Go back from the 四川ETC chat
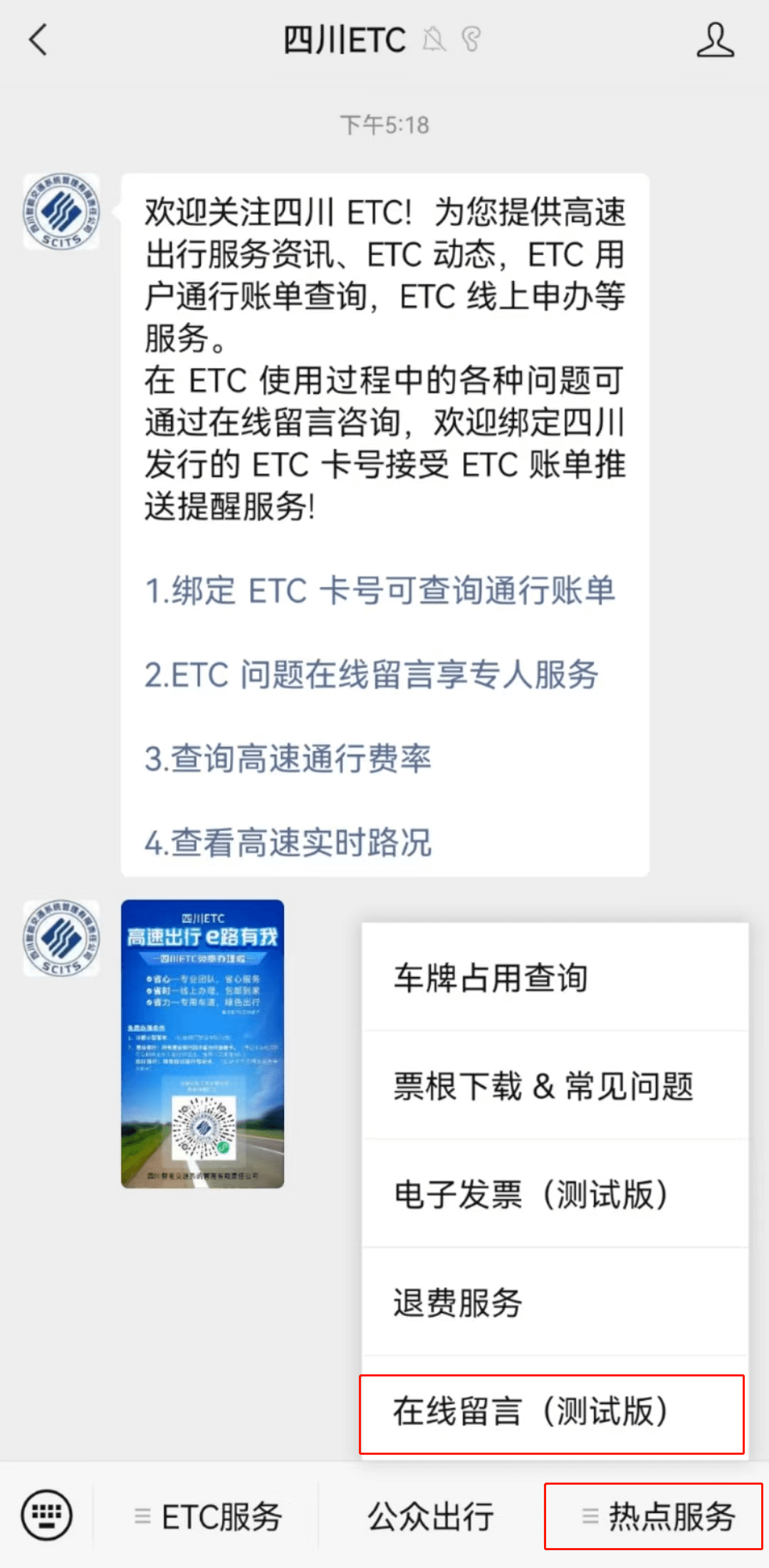769x1568 pixels. click(38, 40)
